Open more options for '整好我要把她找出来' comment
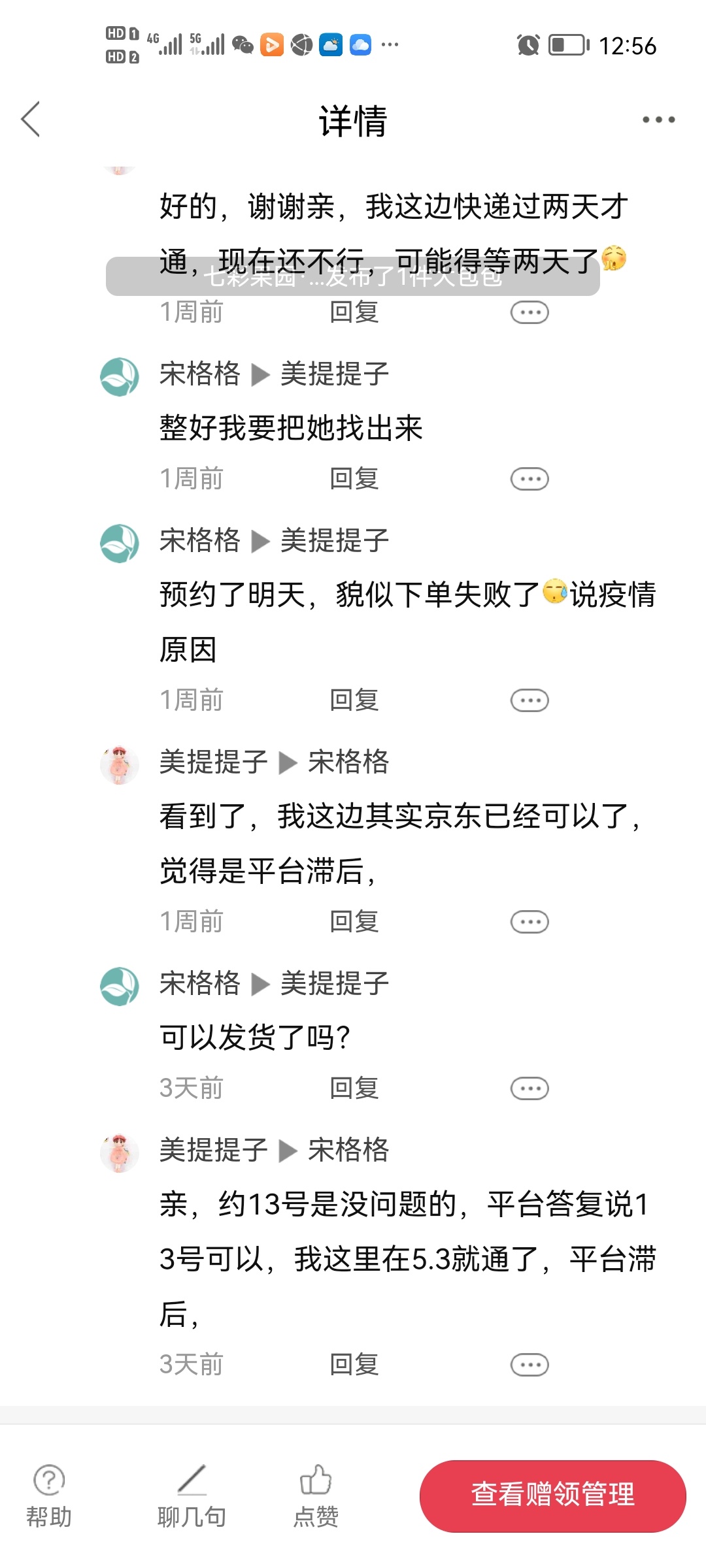The height and width of the screenshot is (1568, 706). coord(529,479)
